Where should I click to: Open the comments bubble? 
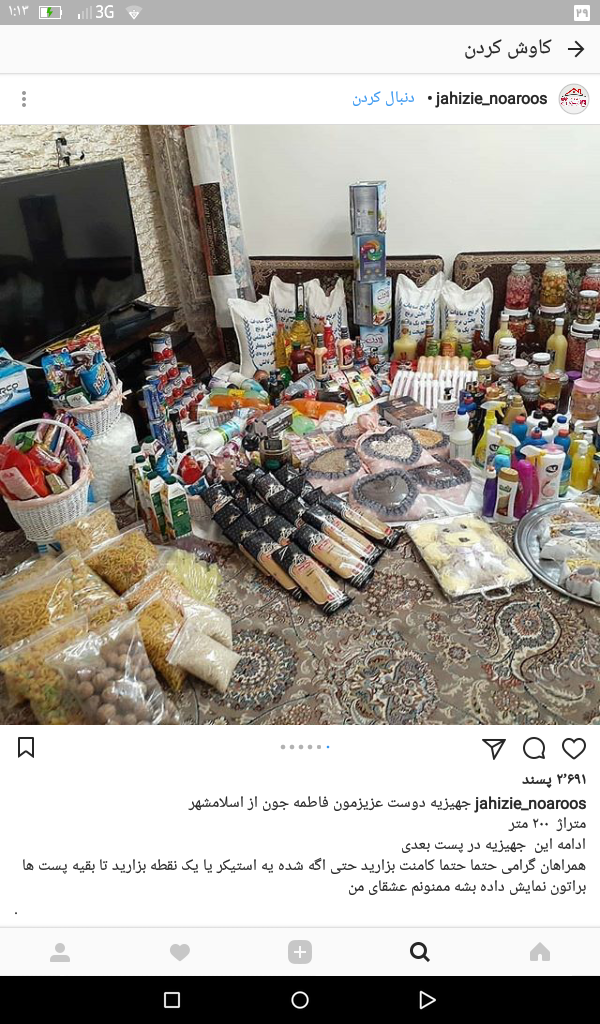coord(534,748)
